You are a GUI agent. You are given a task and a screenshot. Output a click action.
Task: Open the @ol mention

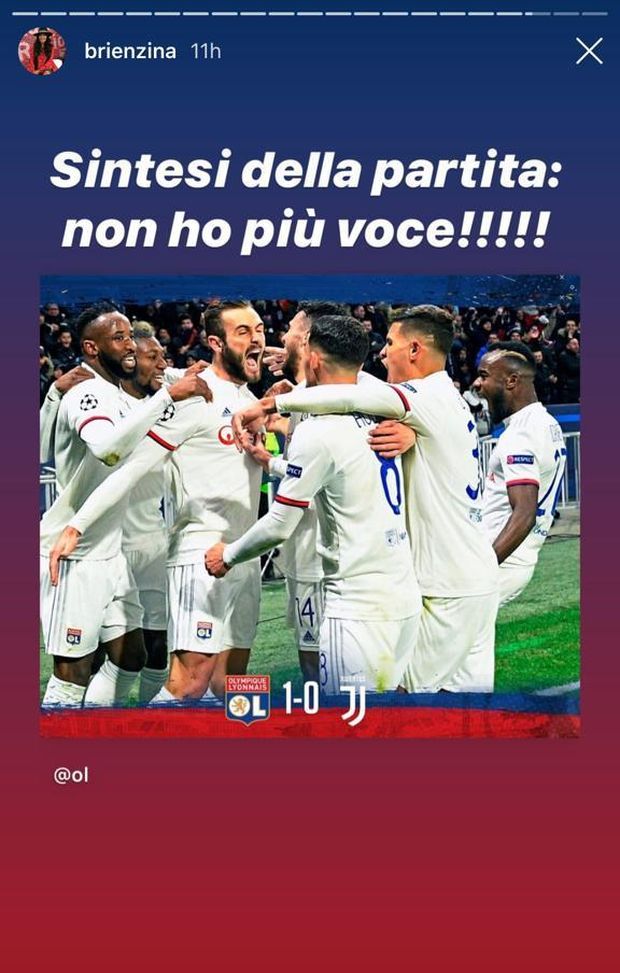tap(71, 775)
